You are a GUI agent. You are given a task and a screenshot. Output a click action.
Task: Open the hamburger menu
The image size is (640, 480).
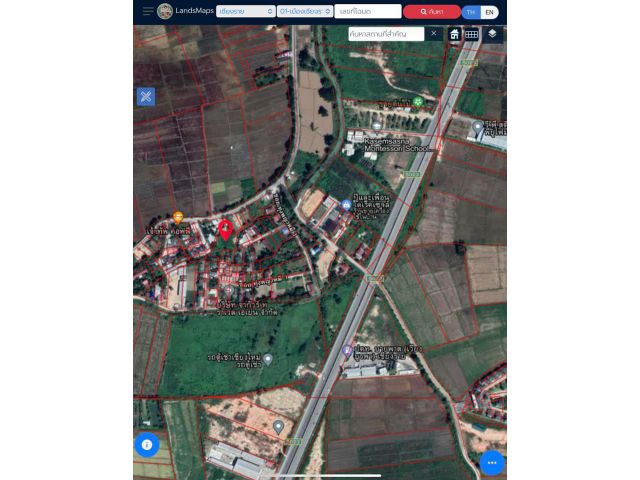147,11
